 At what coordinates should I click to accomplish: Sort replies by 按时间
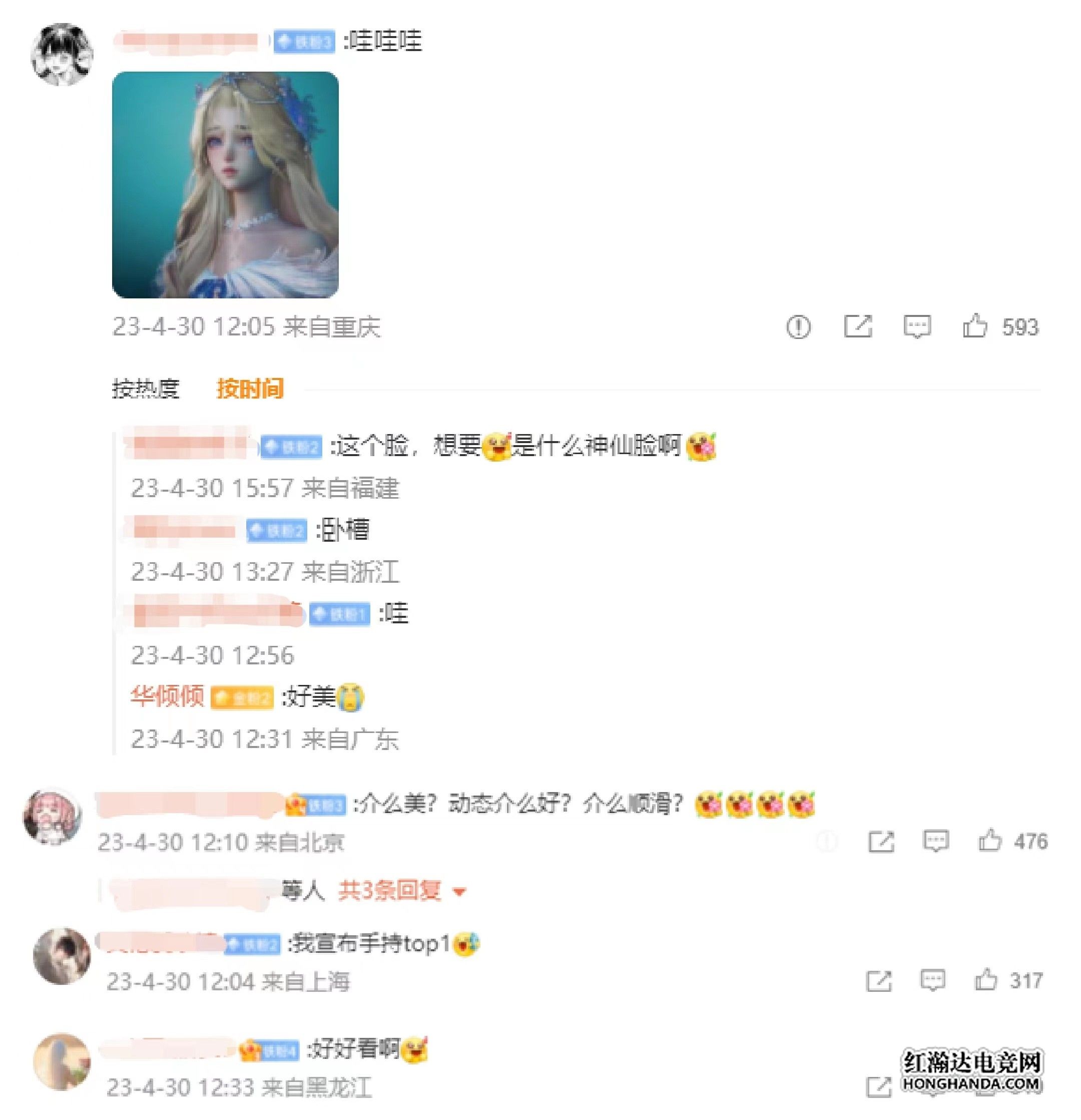(250, 389)
